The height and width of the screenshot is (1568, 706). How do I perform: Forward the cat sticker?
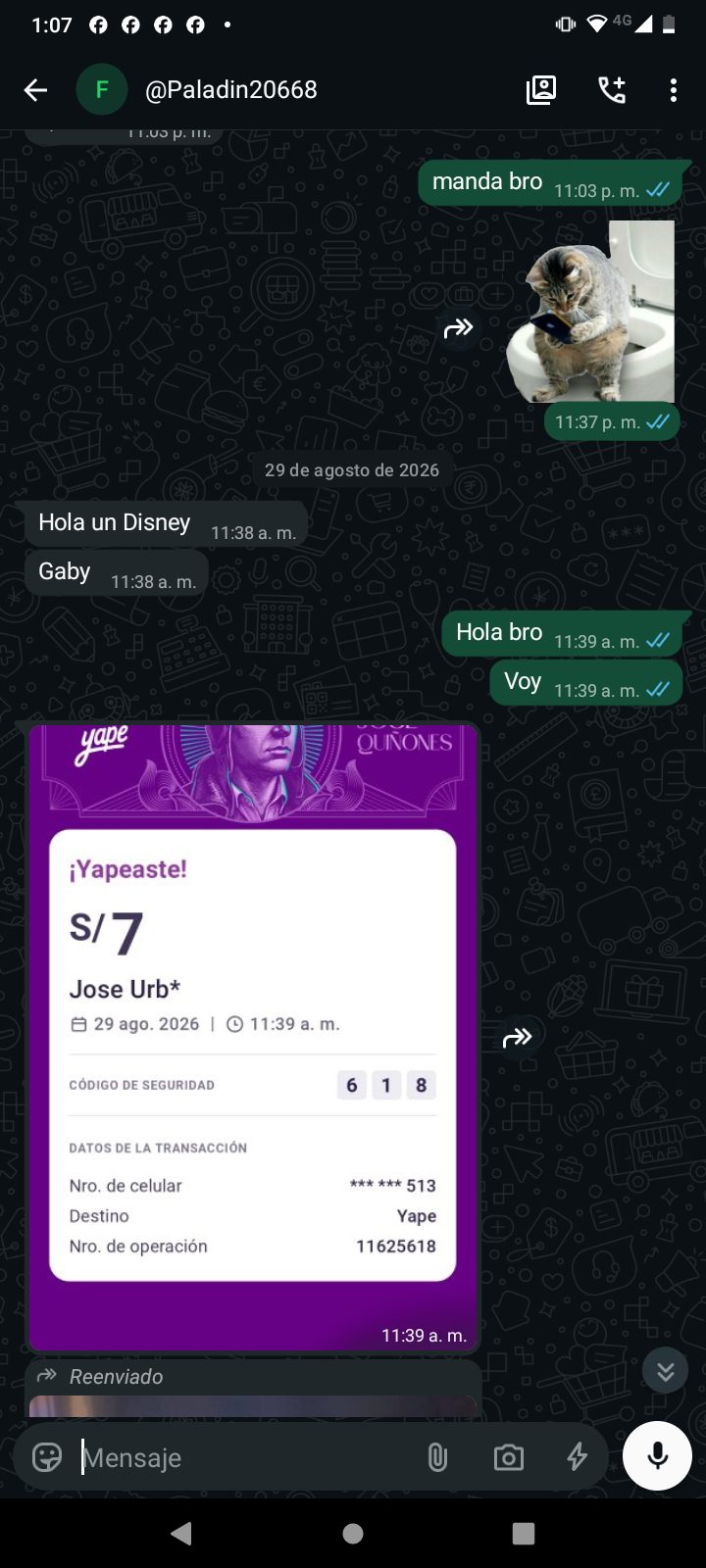click(x=458, y=328)
